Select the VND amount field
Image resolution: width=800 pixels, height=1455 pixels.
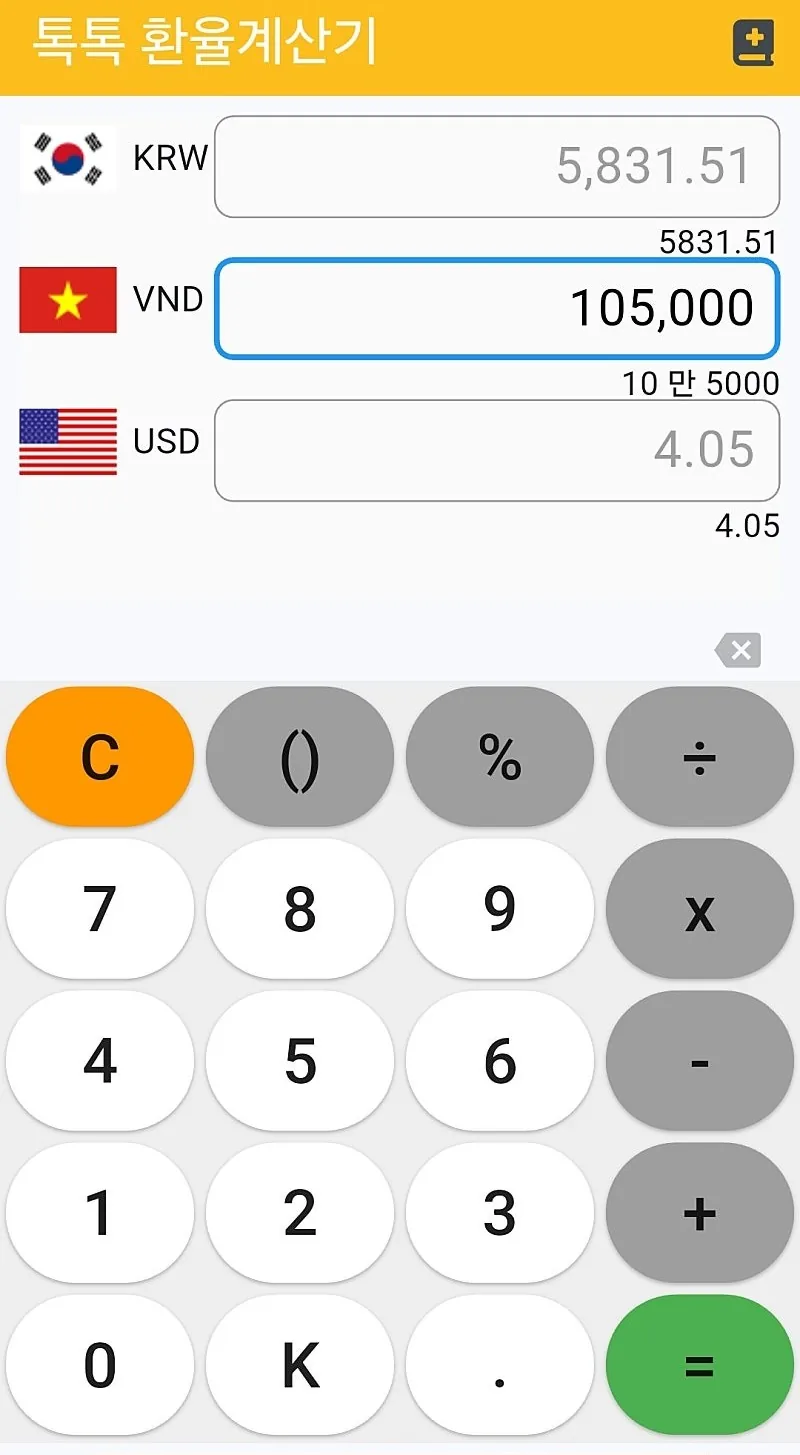coord(497,308)
